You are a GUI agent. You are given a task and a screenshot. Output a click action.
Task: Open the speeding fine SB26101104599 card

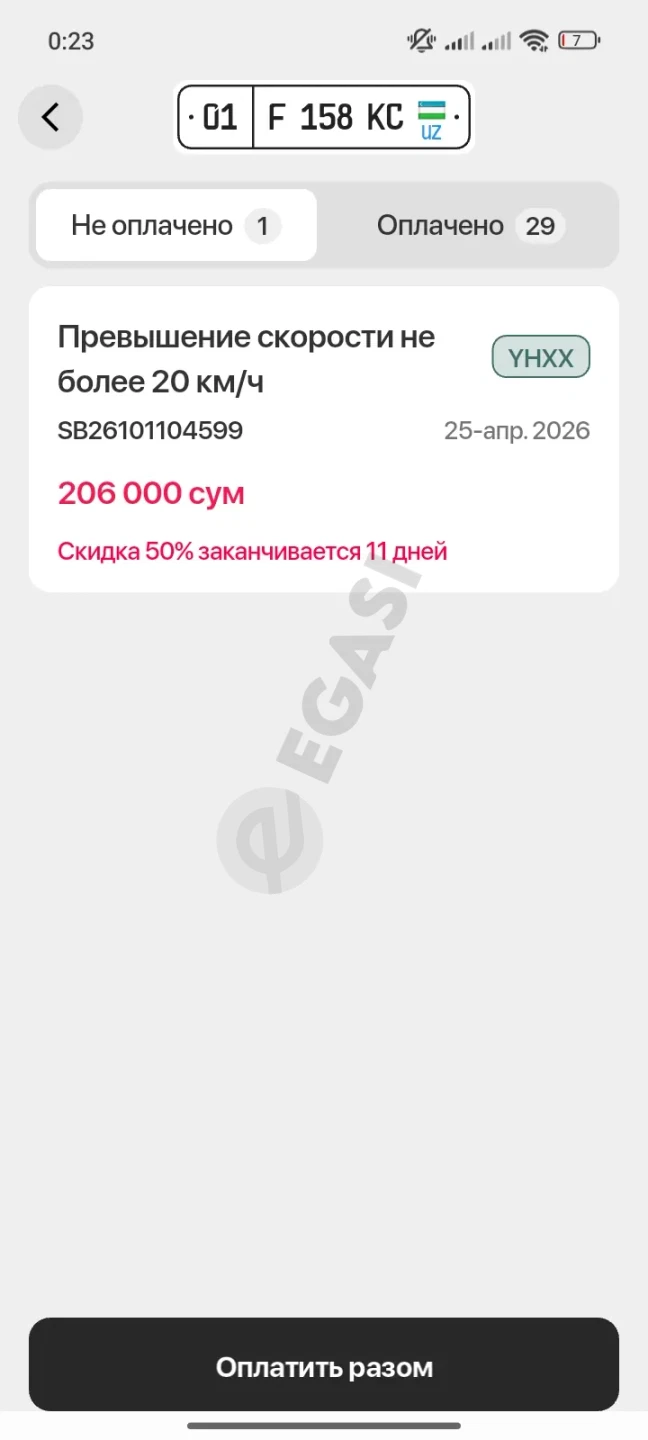point(324,439)
